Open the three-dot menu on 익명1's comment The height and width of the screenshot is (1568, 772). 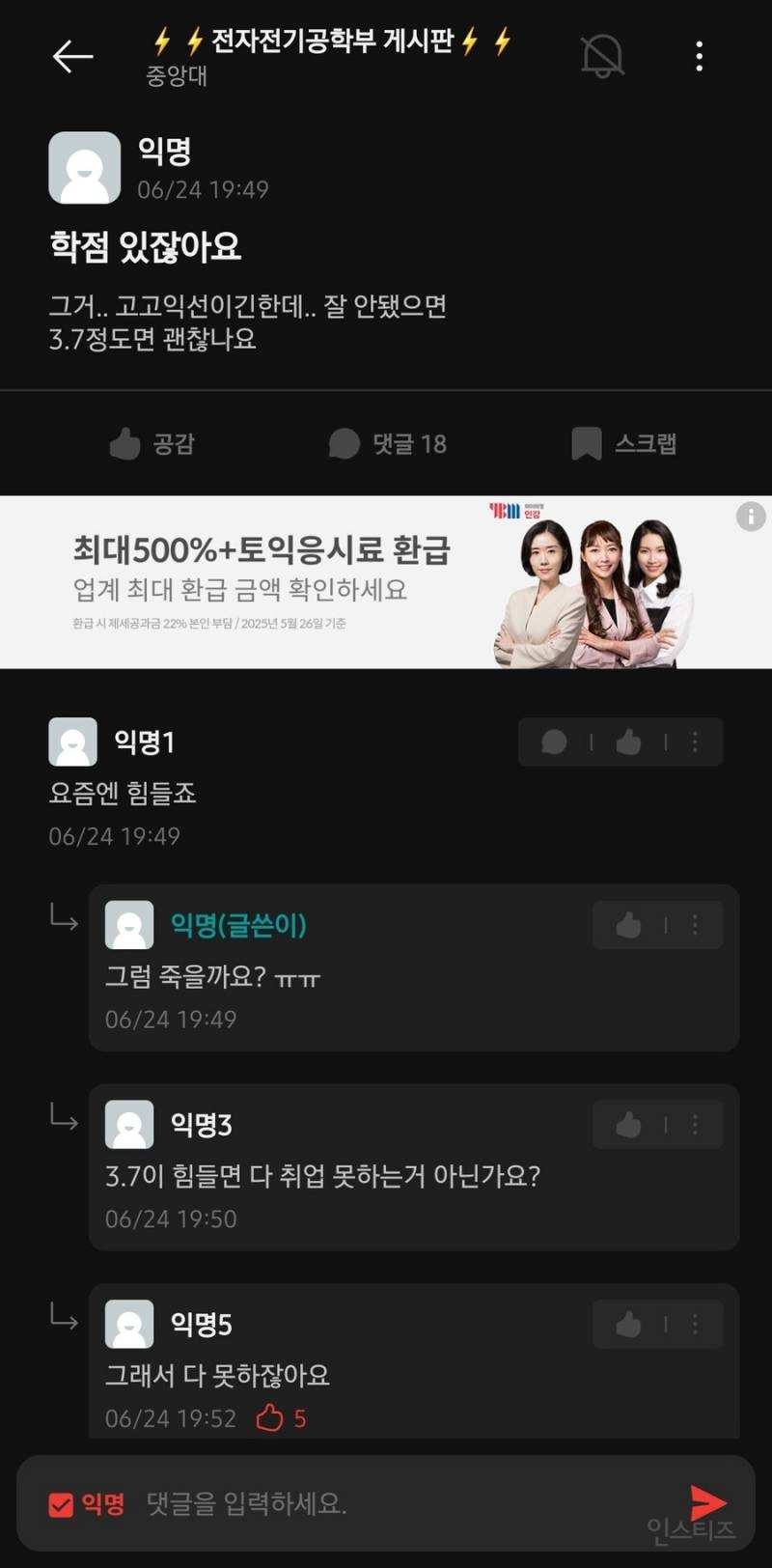click(696, 742)
